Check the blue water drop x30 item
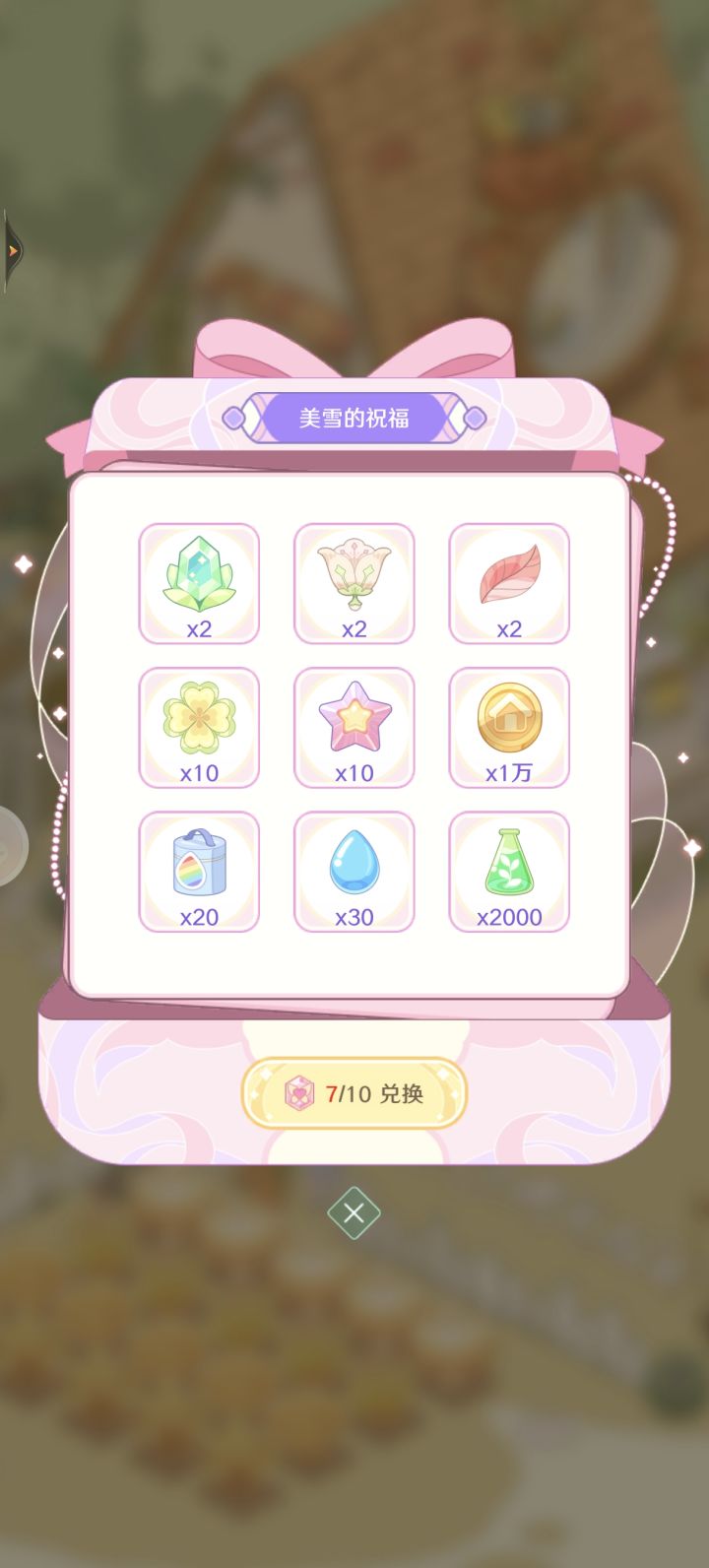This screenshot has width=709, height=1568. pyautogui.click(x=354, y=871)
